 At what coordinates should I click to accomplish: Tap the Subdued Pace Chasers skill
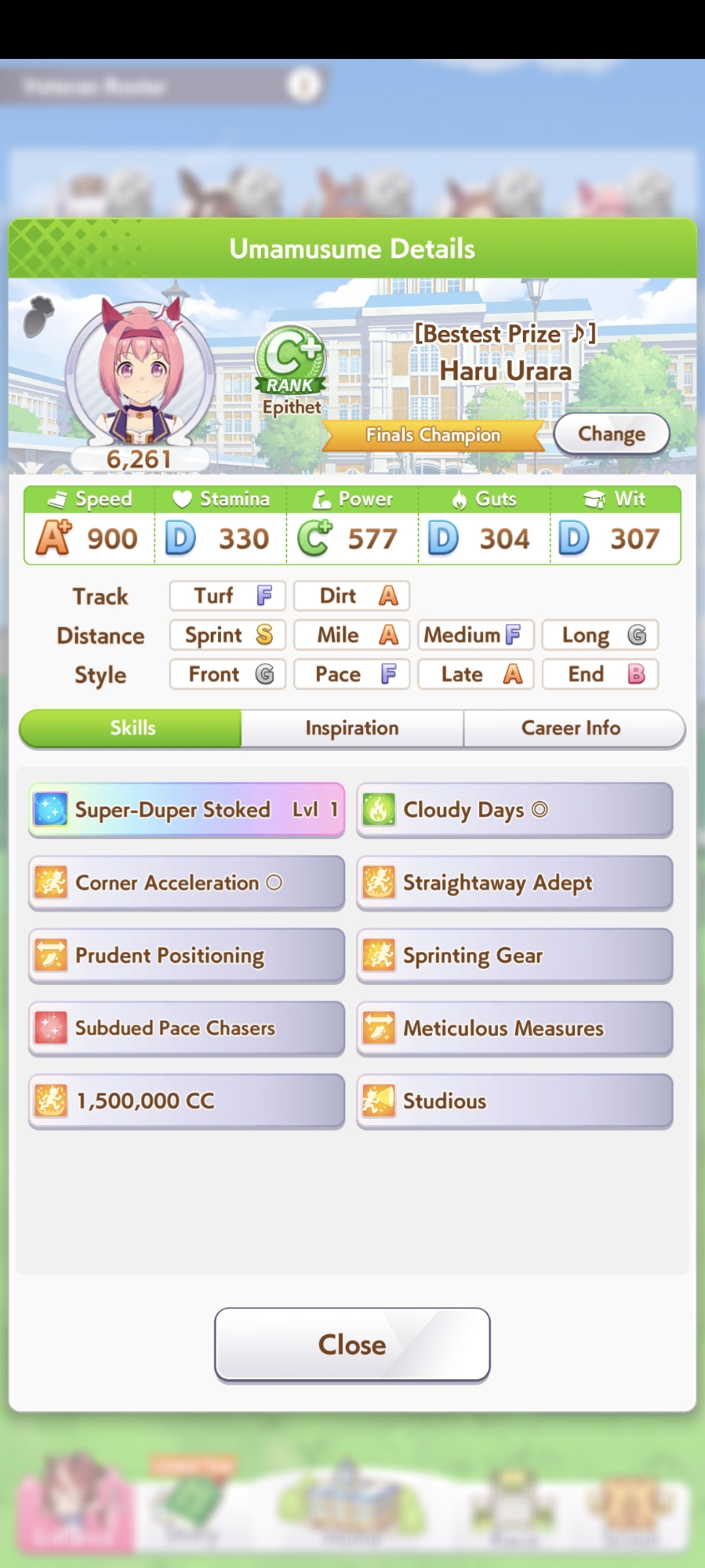(187, 1028)
